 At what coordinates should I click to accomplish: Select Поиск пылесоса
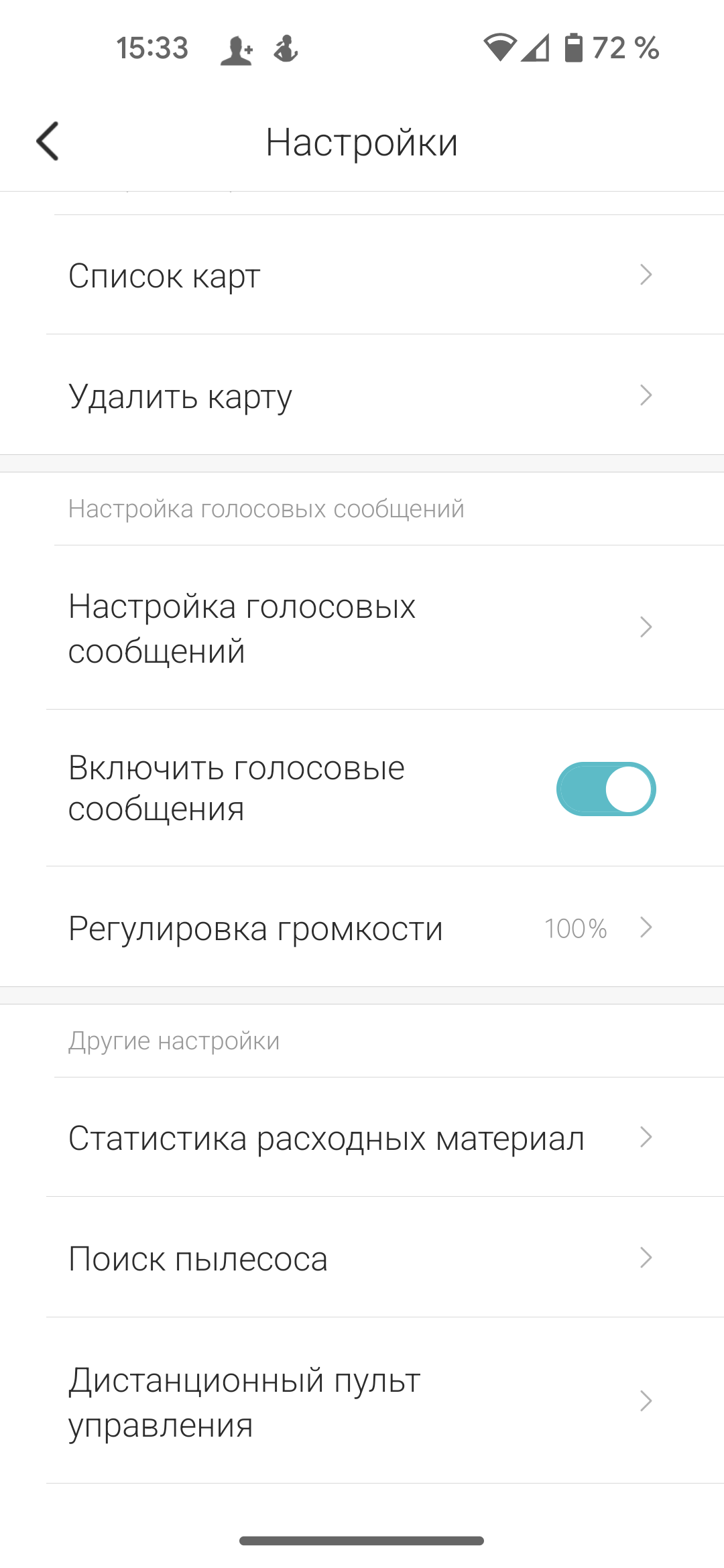coord(362,1258)
